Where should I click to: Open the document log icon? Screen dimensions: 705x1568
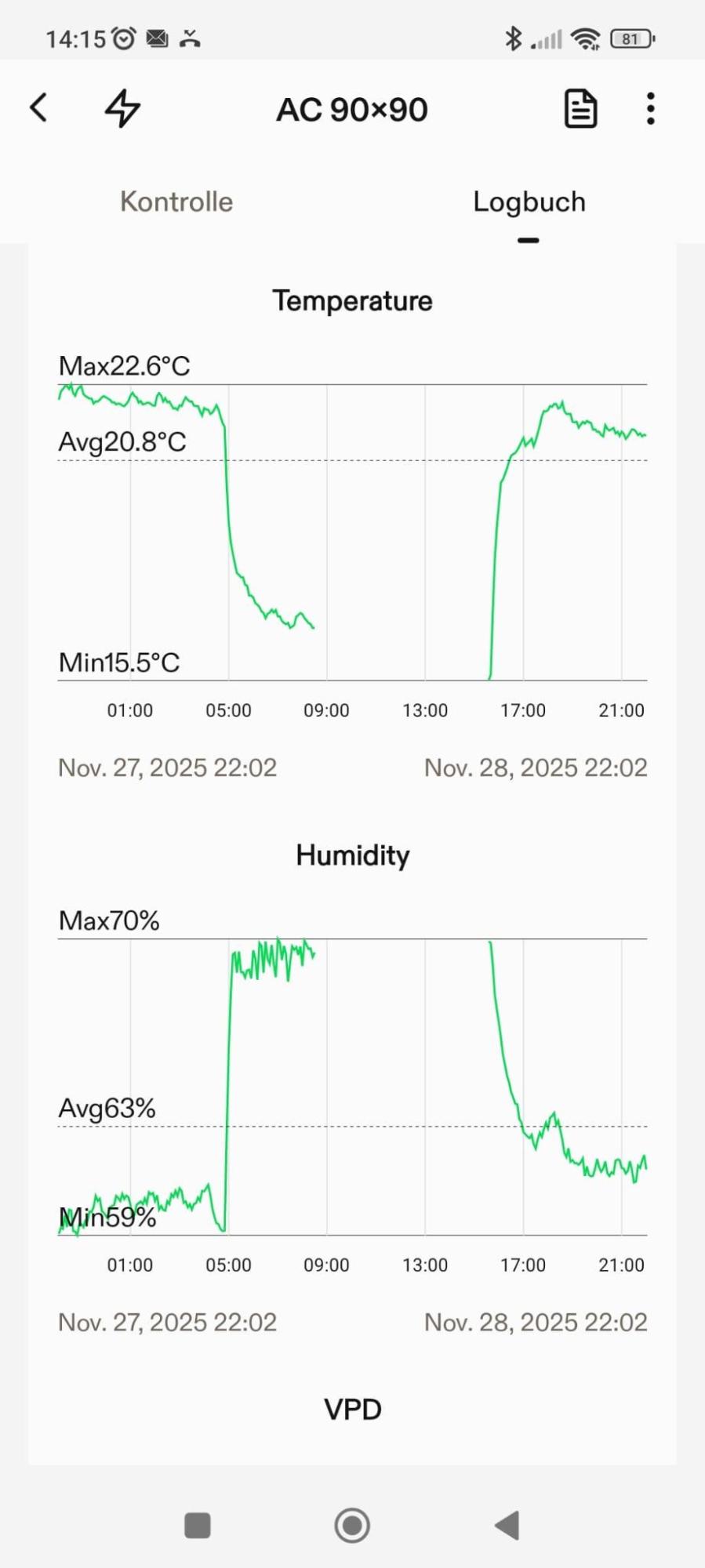pyautogui.click(x=580, y=108)
